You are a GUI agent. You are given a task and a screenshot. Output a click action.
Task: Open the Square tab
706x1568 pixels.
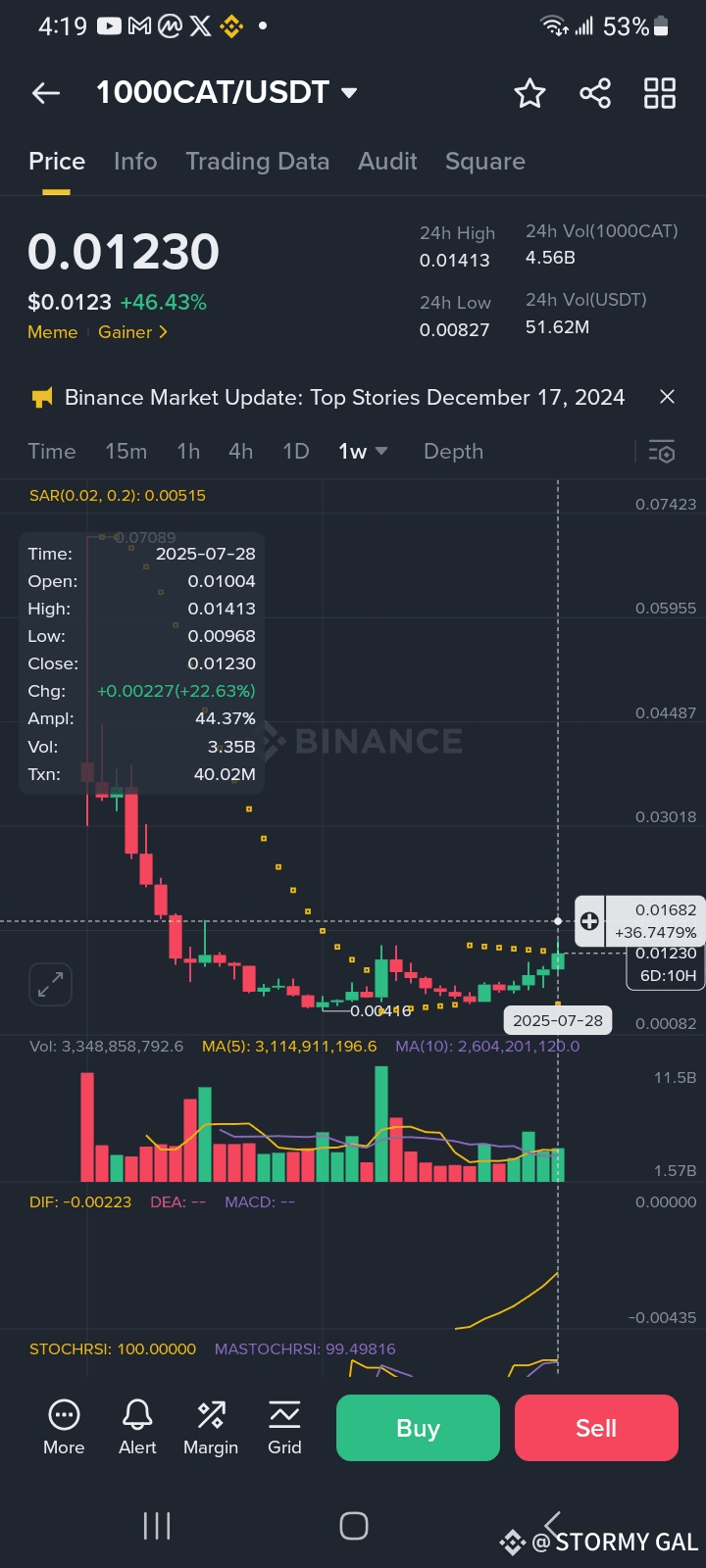tap(485, 162)
